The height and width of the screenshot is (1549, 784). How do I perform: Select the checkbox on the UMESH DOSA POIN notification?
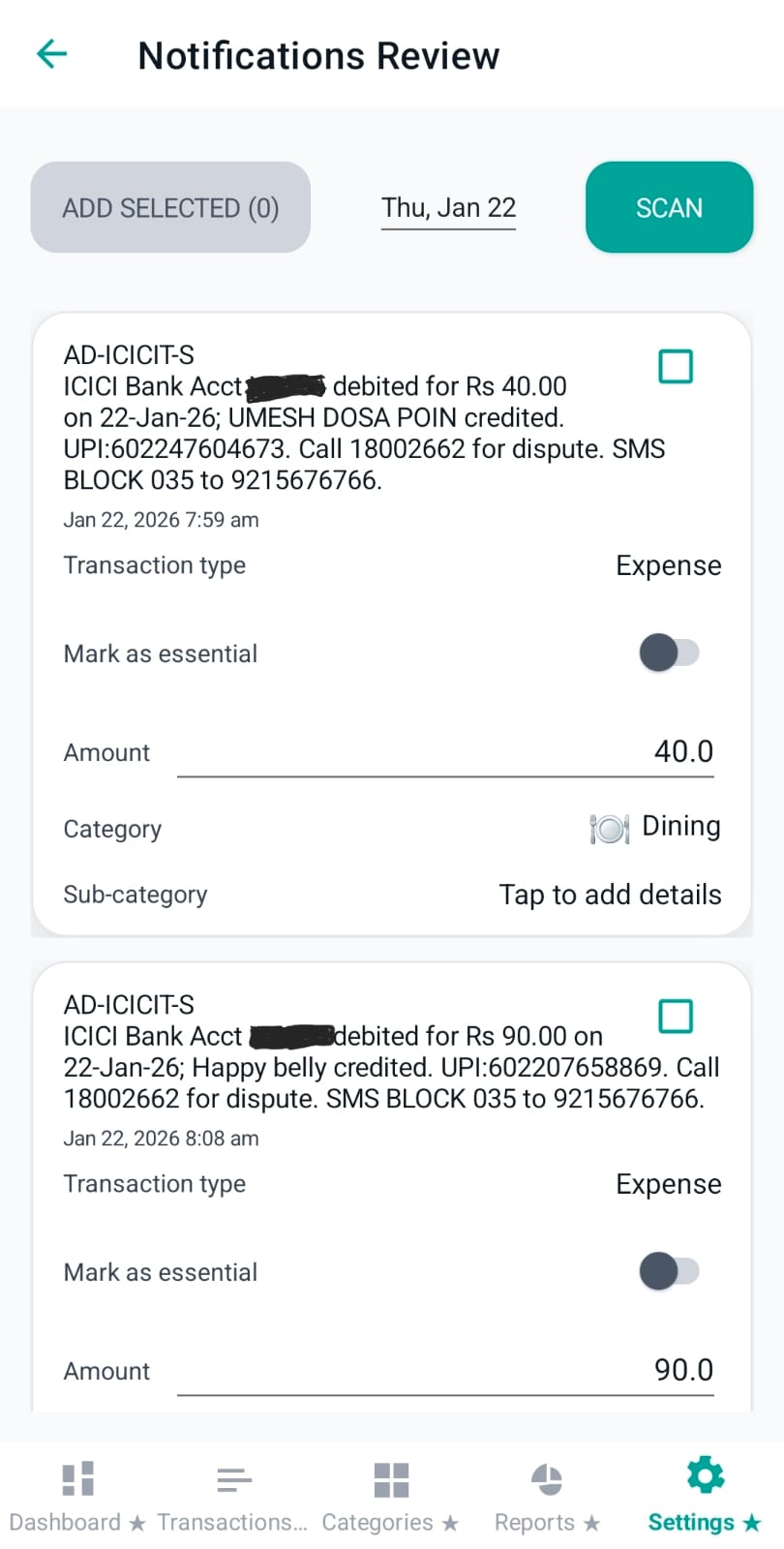(x=675, y=366)
